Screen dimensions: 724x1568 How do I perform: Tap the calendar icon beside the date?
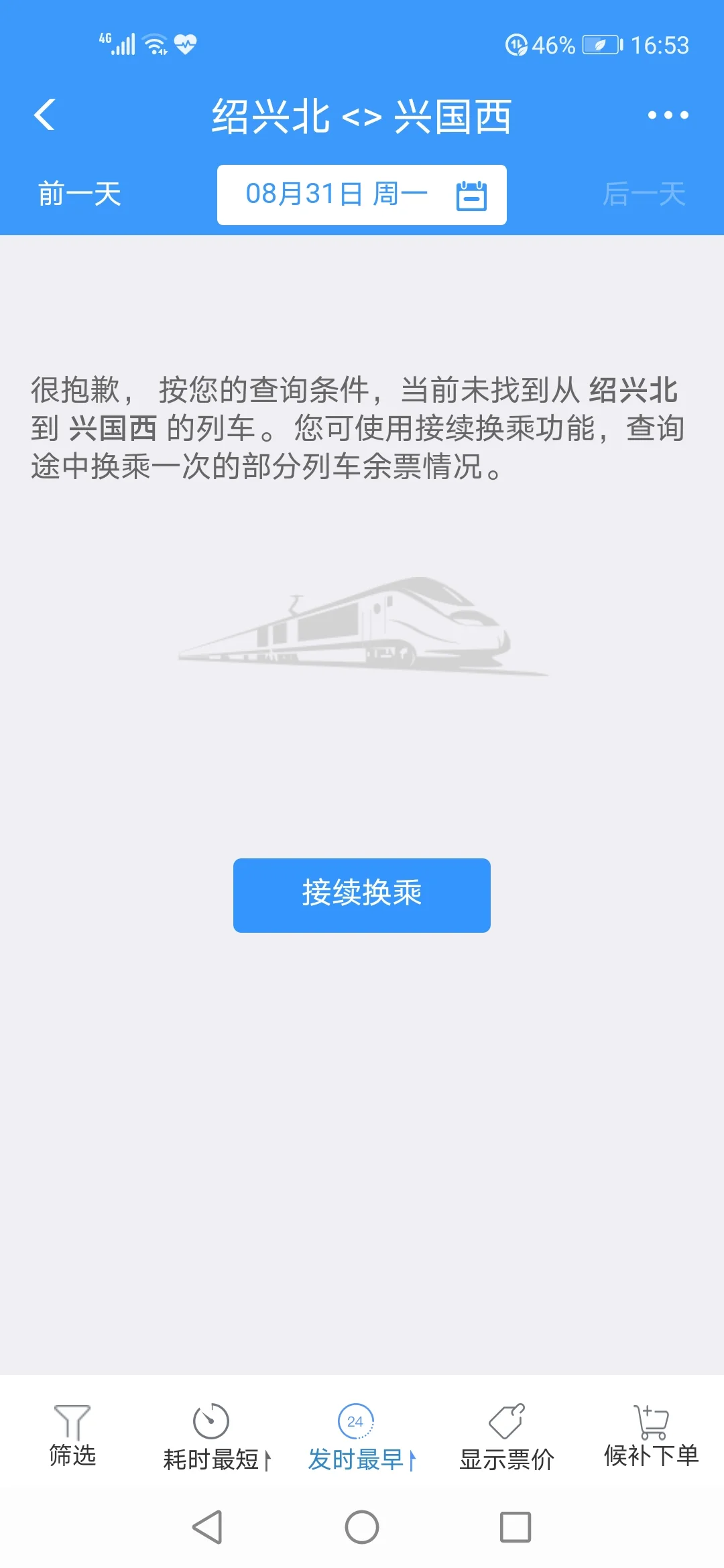473,194
